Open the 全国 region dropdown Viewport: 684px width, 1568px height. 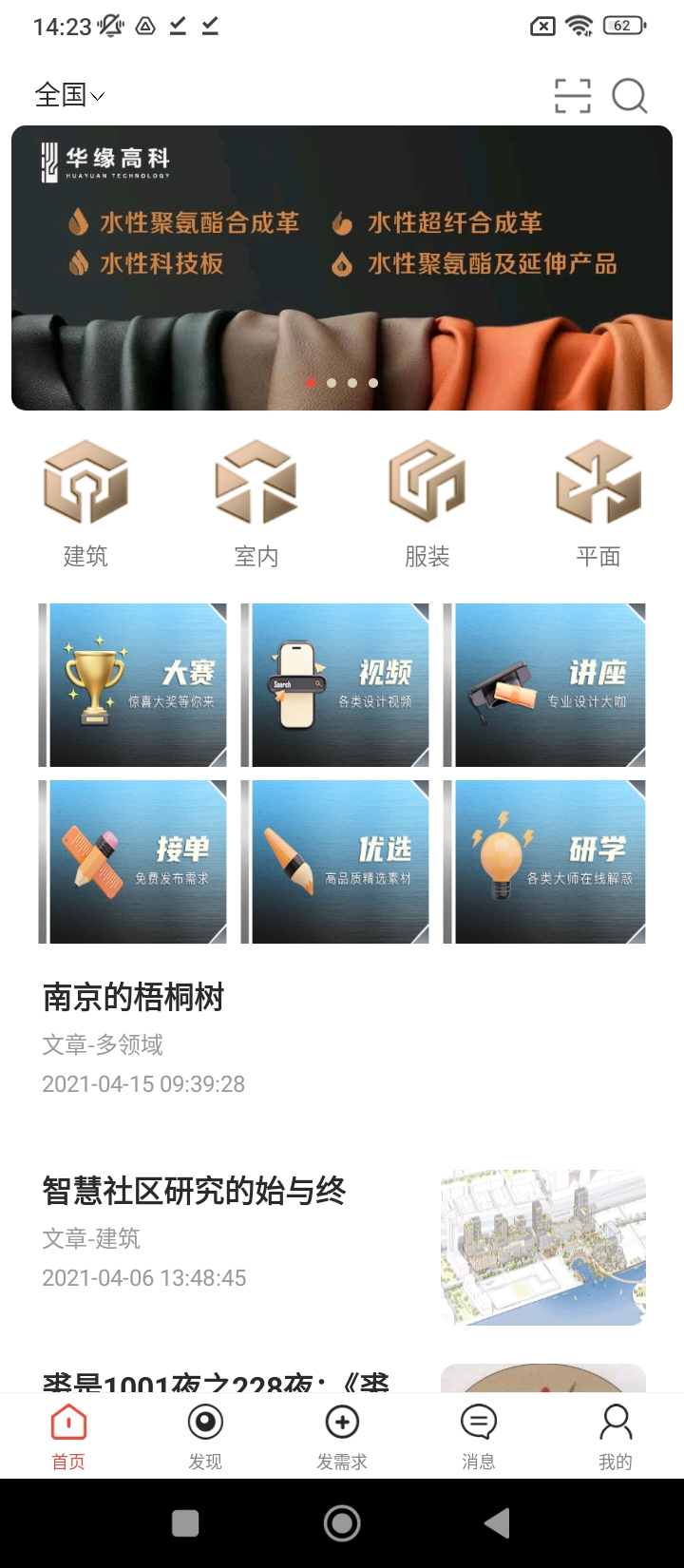coord(69,95)
